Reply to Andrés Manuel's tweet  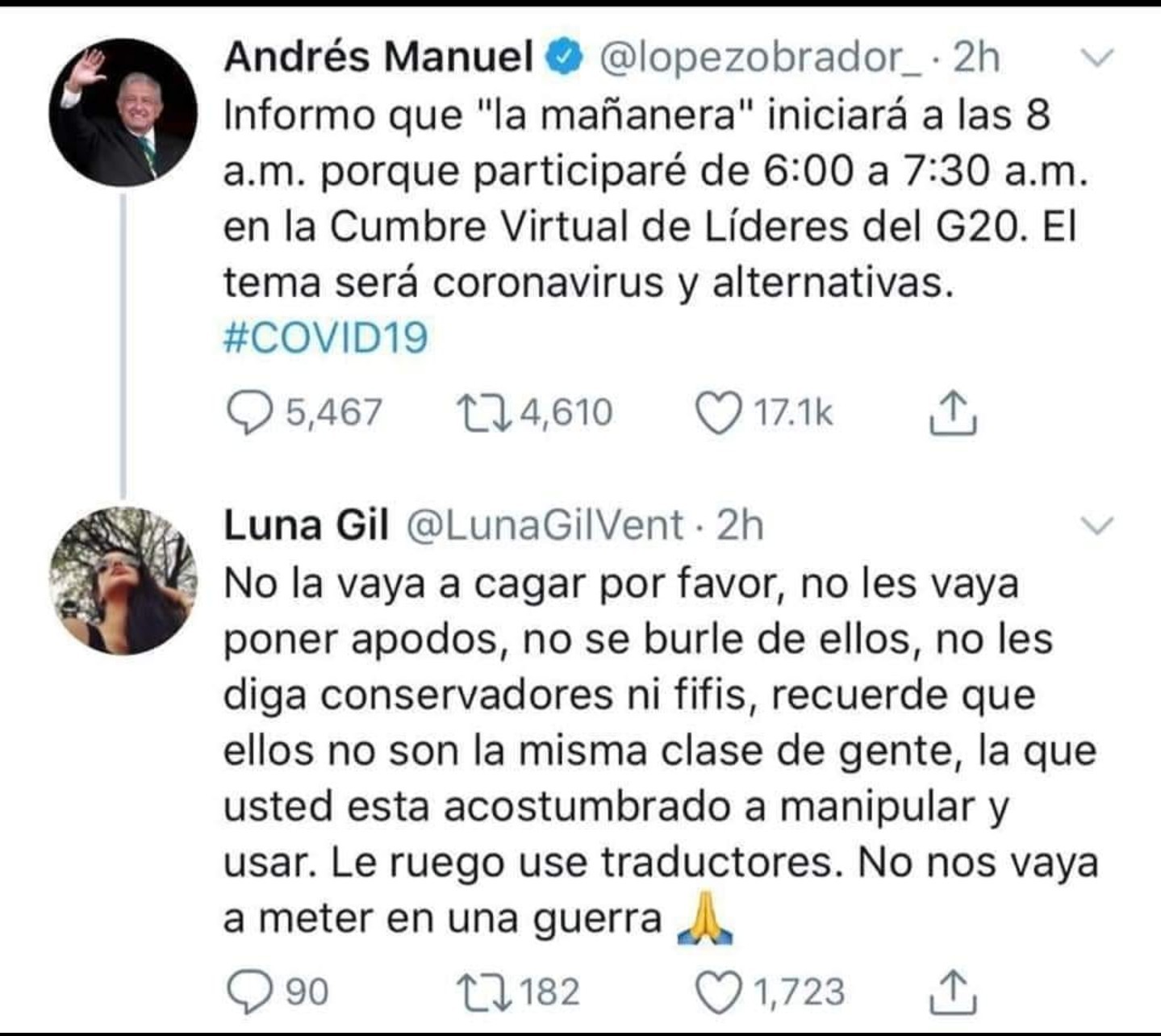click(x=249, y=413)
